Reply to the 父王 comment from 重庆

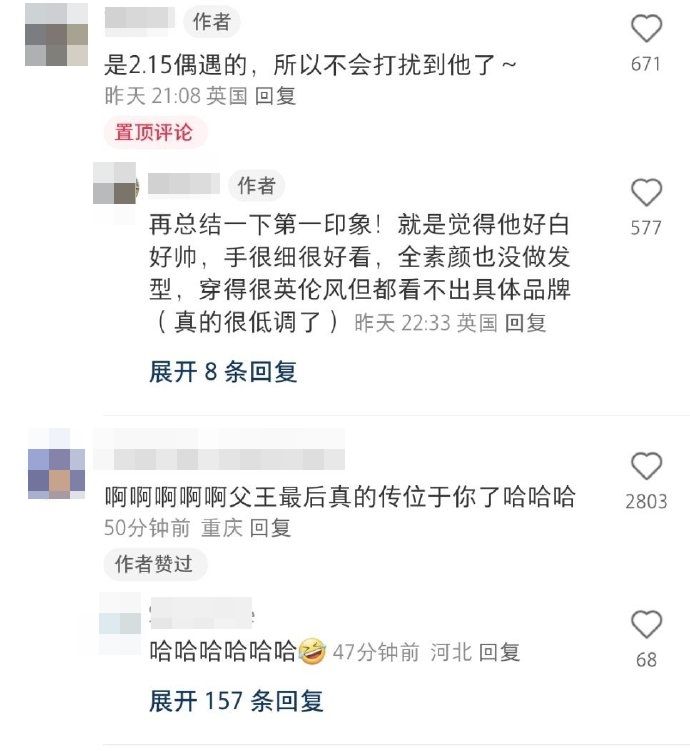click(270, 527)
